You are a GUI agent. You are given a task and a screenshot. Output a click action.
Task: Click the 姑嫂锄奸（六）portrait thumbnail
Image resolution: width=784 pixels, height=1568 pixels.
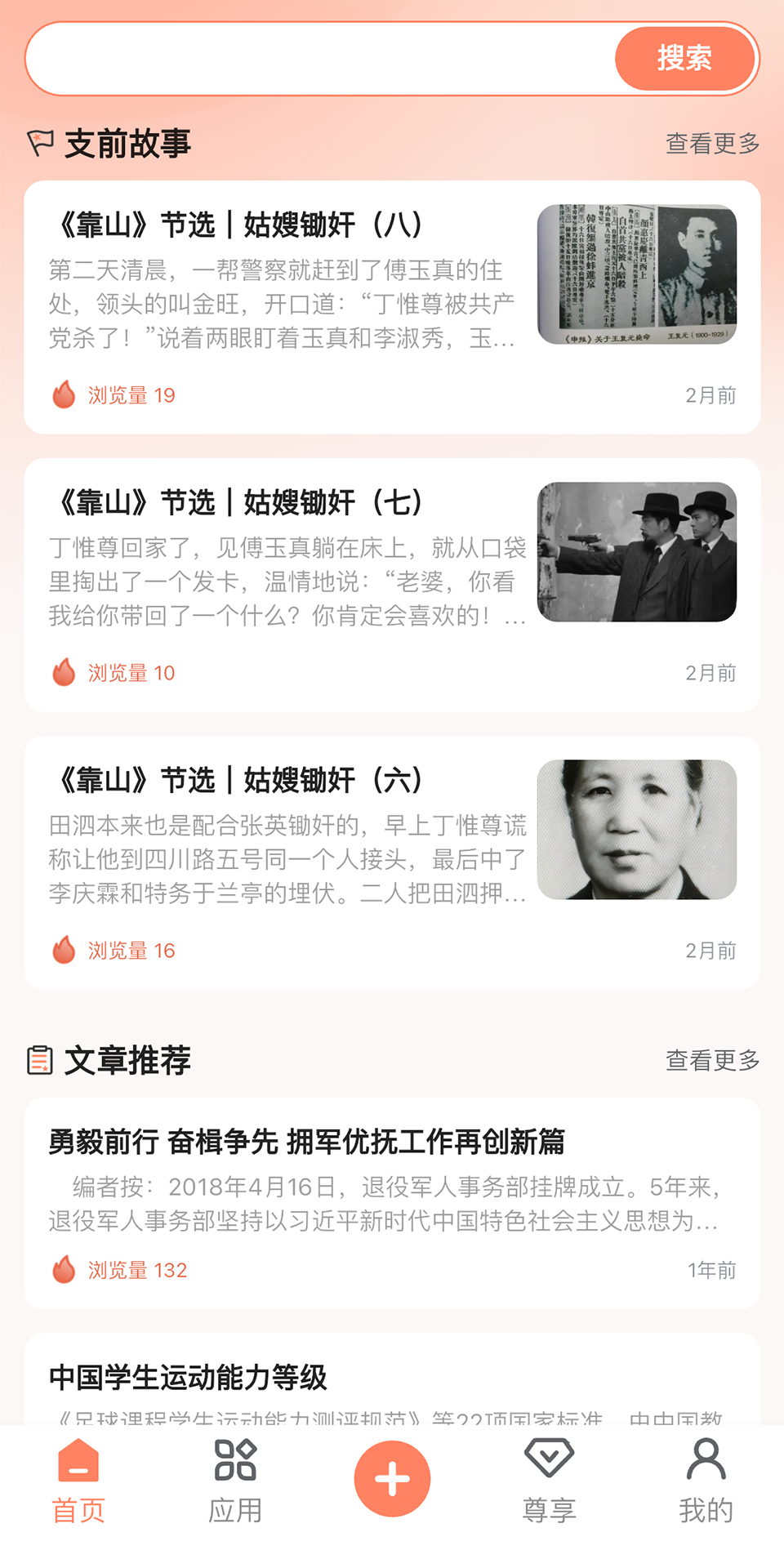pyautogui.click(x=637, y=831)
